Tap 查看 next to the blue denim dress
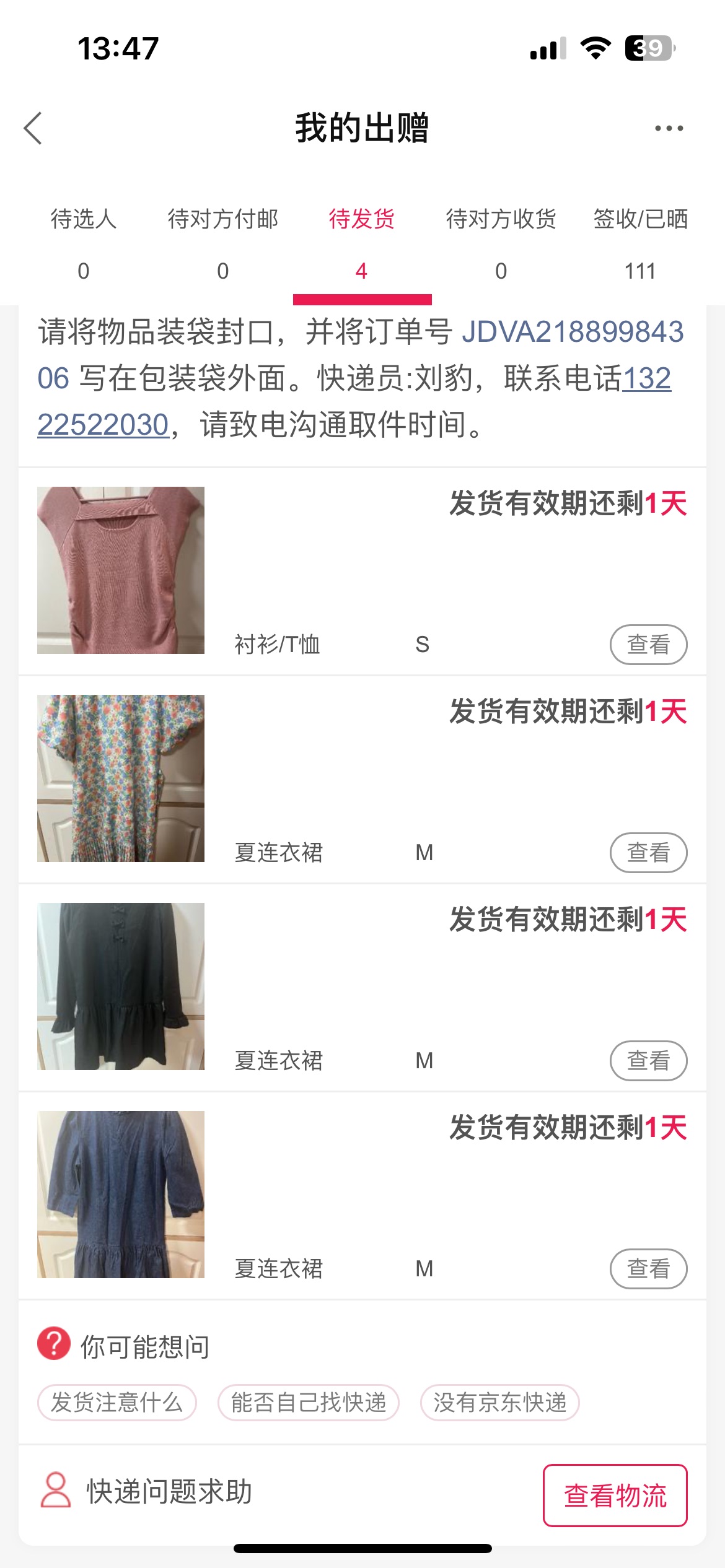Viewport: 725px width, 1568px height. click(x=649, y=1269)
